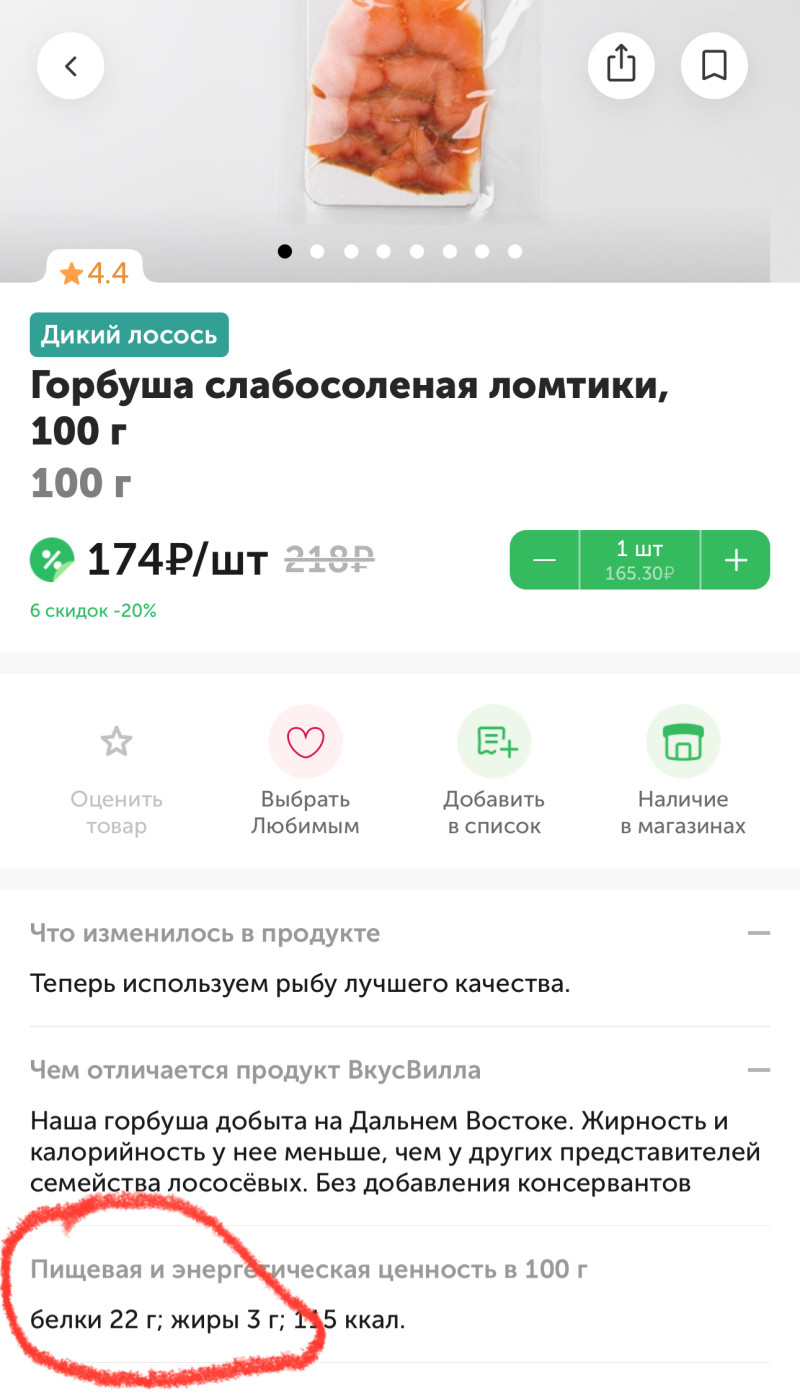Decrease quantity with the minus button

point(545,560)
